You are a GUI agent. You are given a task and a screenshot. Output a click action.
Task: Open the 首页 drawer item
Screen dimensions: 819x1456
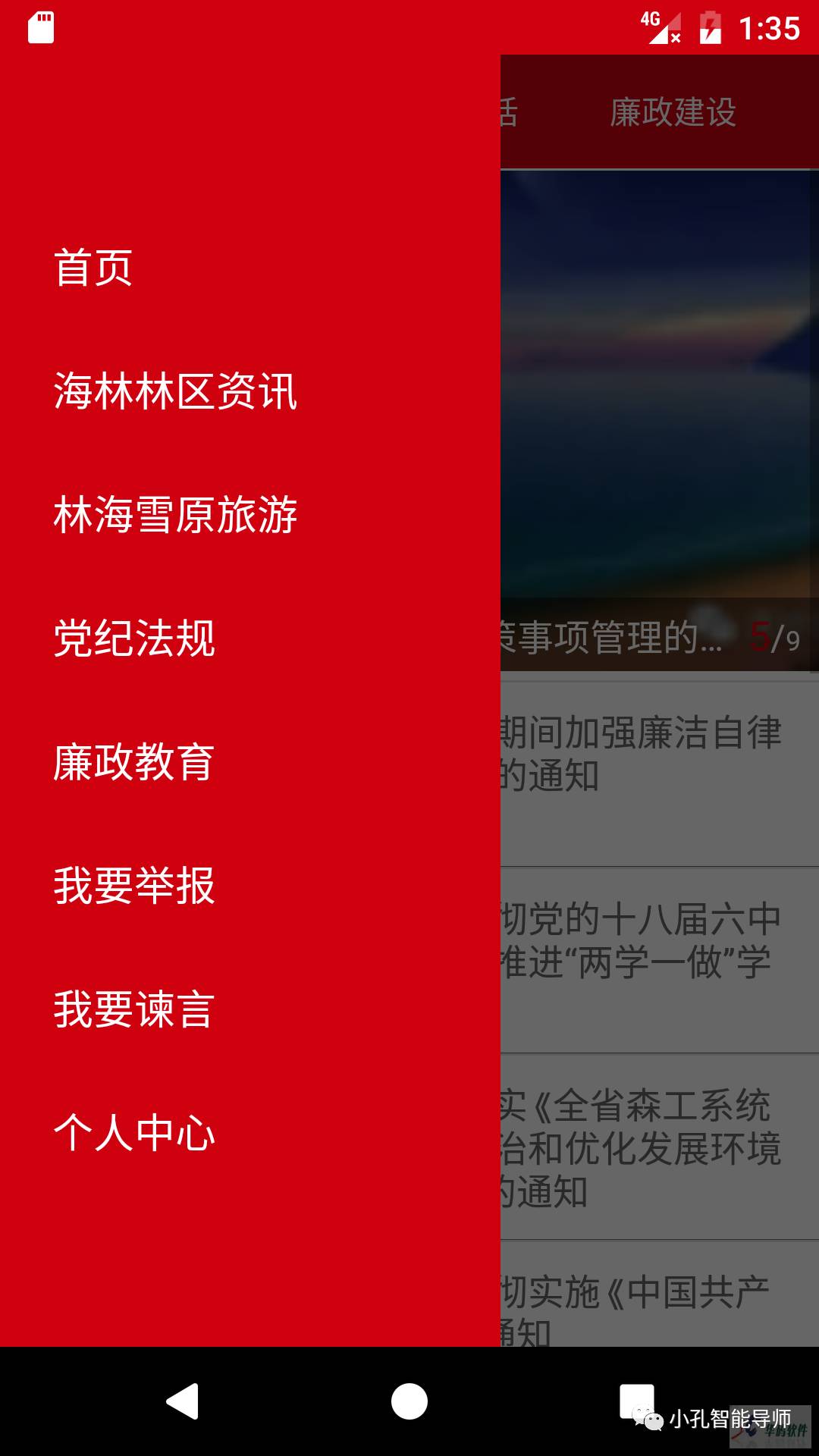click(93, 268)
